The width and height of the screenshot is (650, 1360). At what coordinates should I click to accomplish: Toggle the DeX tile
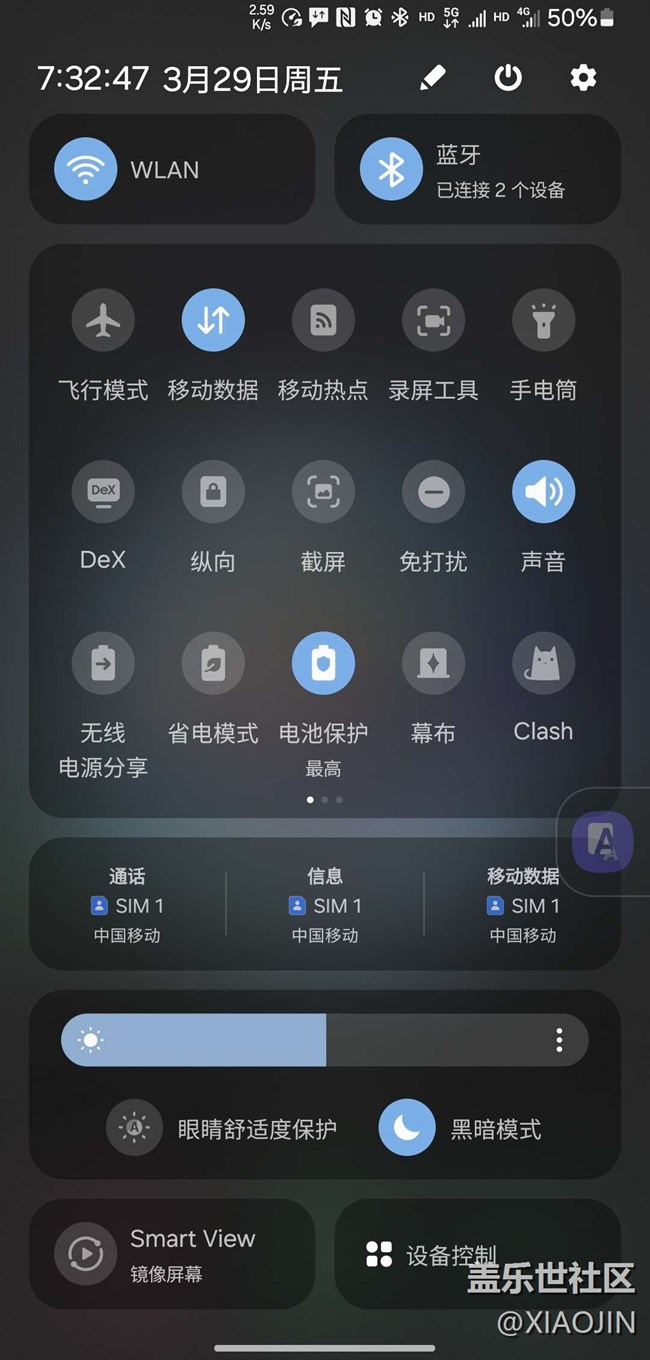coord(103,491)
